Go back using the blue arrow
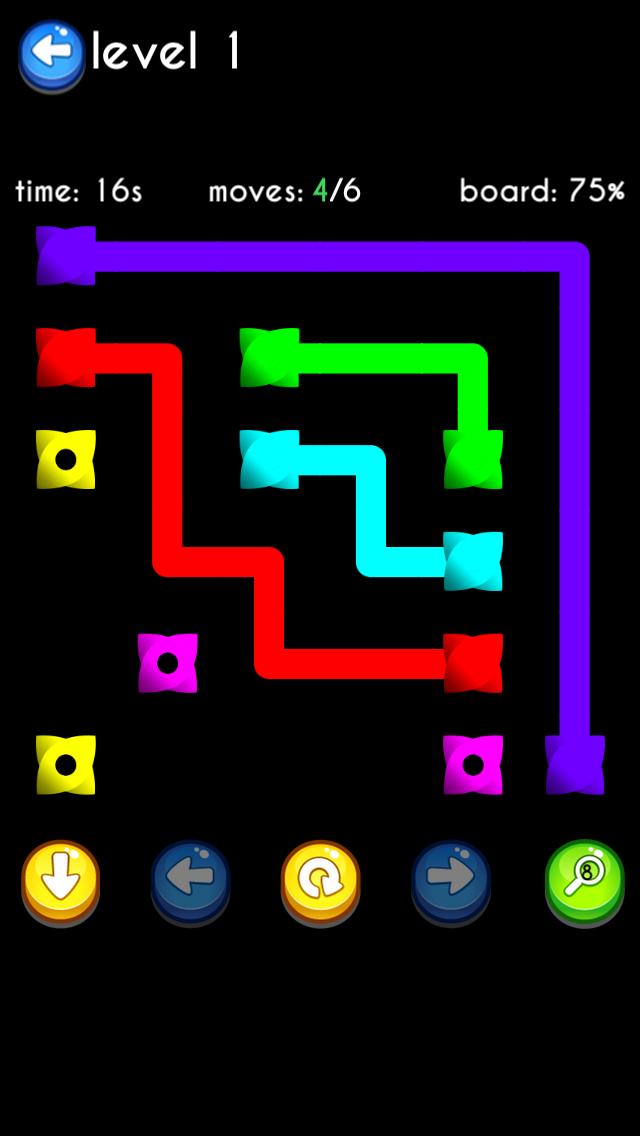The image size is (640, 1136). 51,55
